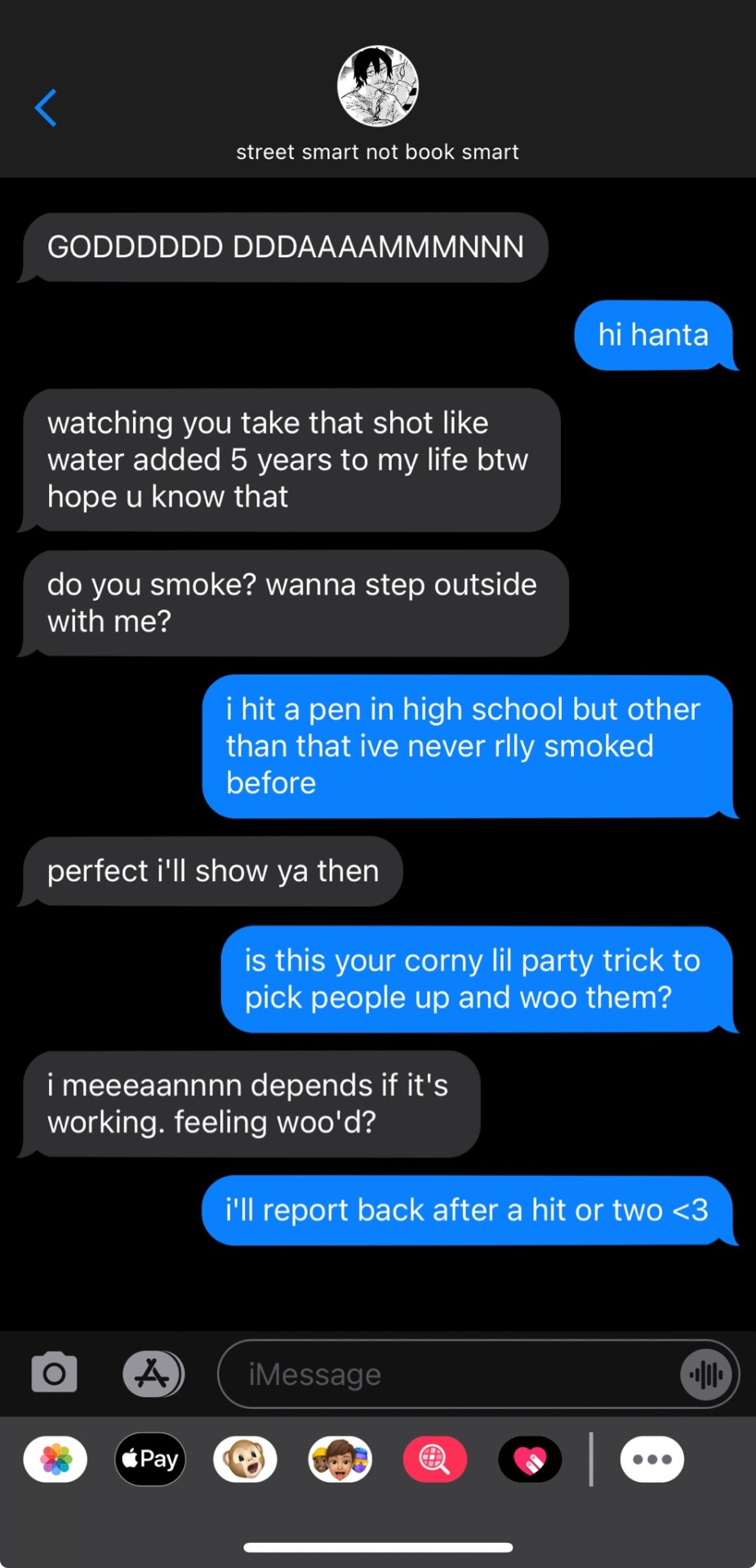Open the Photos app in the app strip

tap(56, 1459)
